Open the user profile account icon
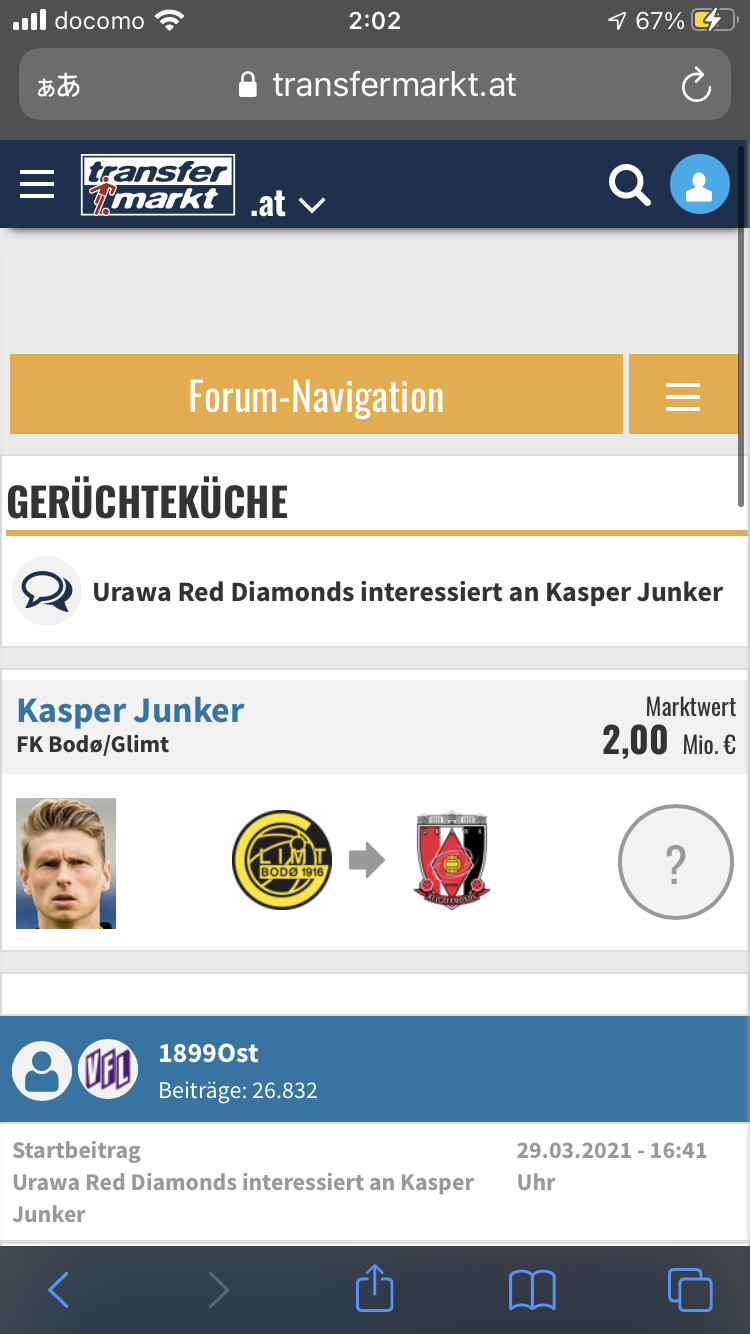 (x=699, y=184)
